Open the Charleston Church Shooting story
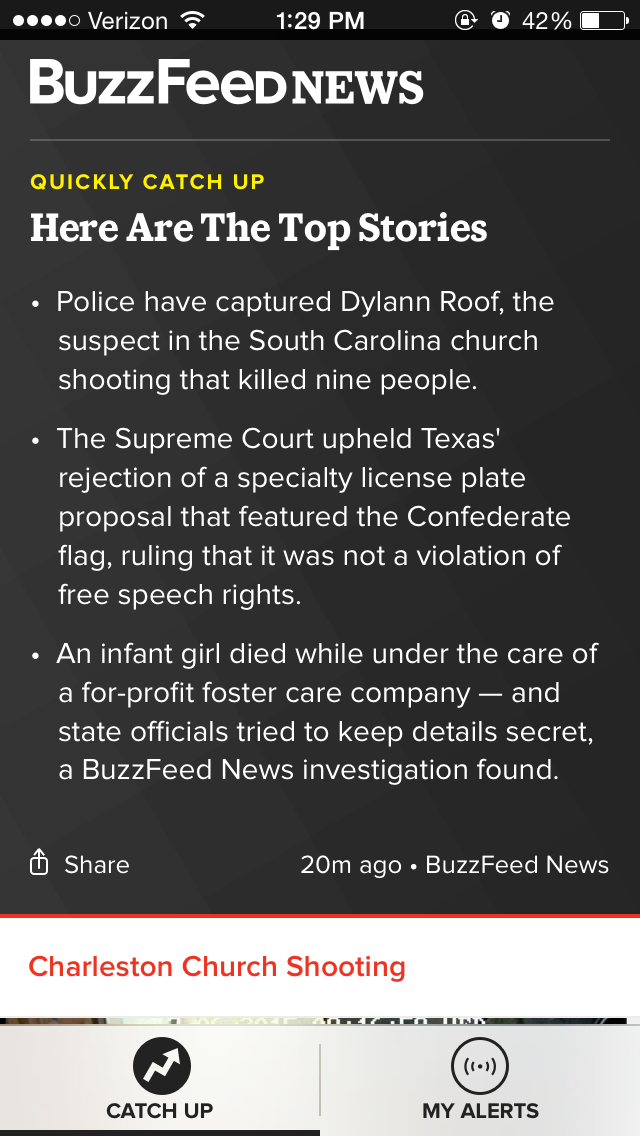640x1136 pixels. point(217,967)
